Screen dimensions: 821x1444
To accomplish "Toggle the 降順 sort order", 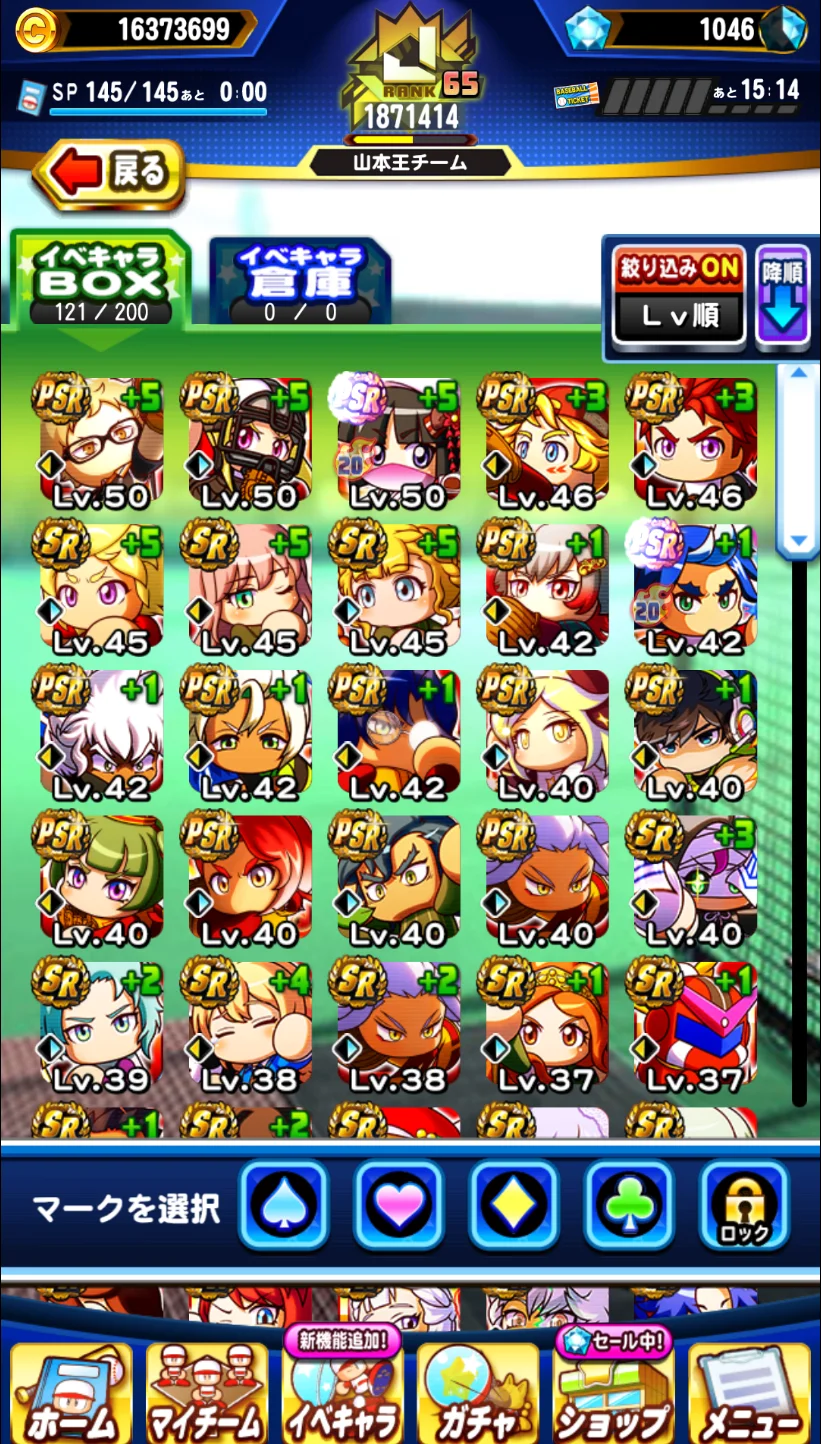I will (x=782, y=296).
